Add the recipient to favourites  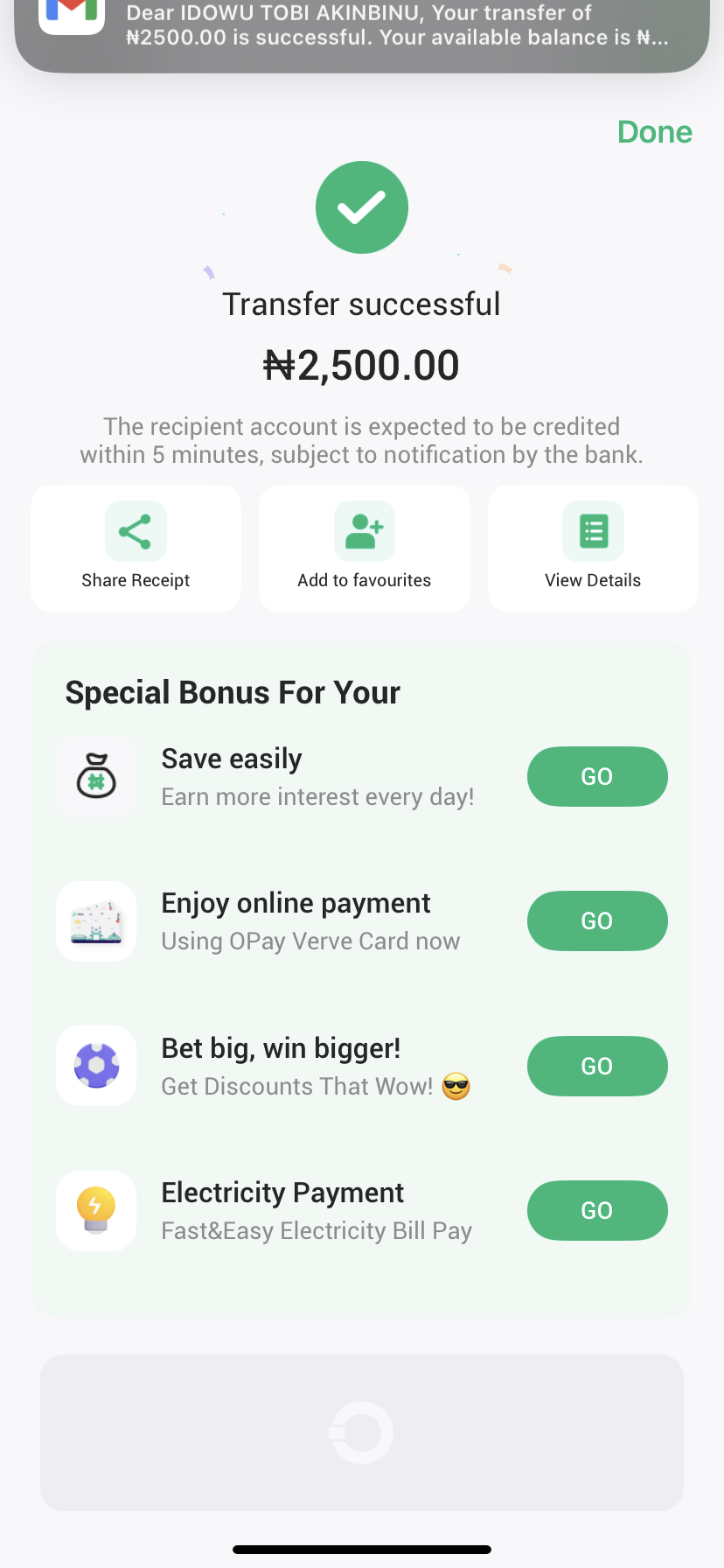[364, 548]
